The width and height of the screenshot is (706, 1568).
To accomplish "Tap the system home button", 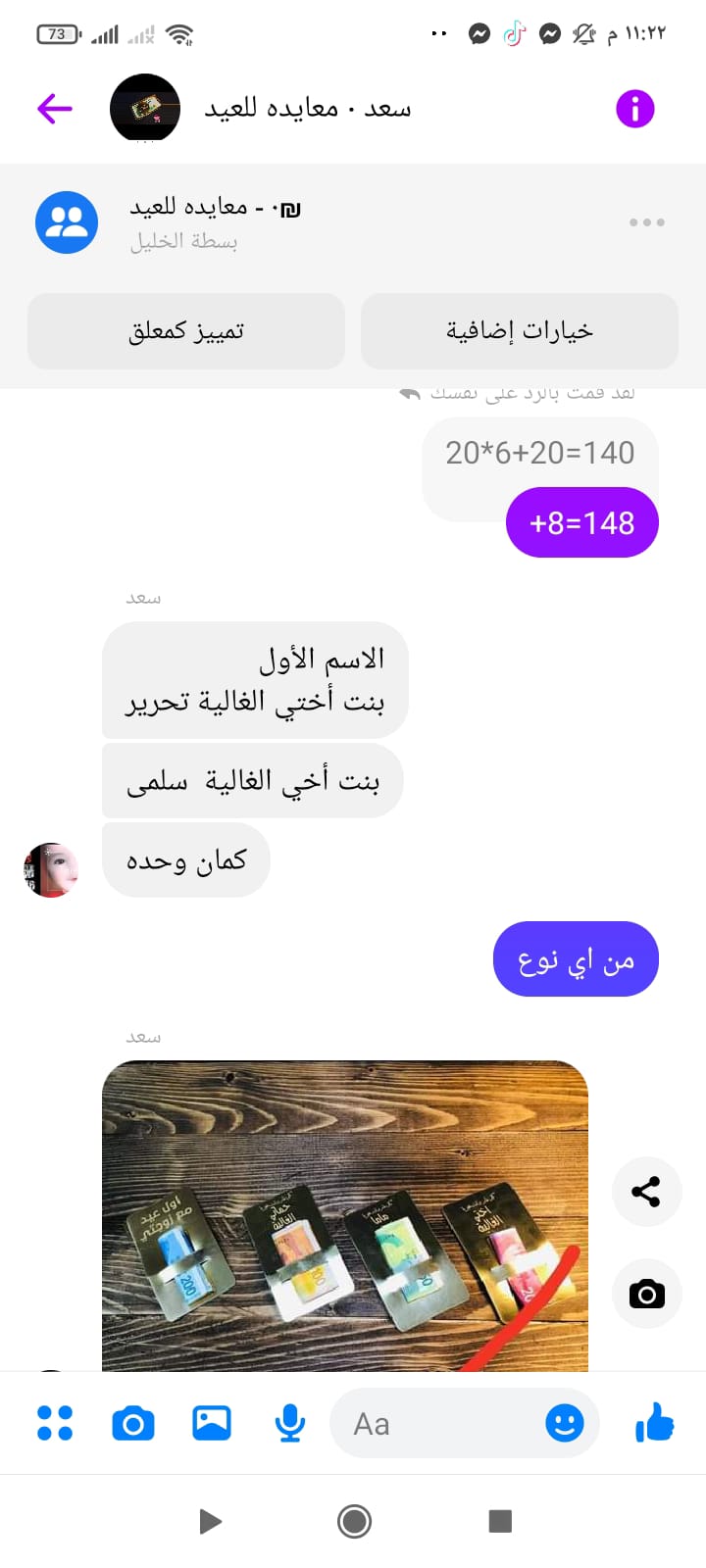I will pos(354,1521).
